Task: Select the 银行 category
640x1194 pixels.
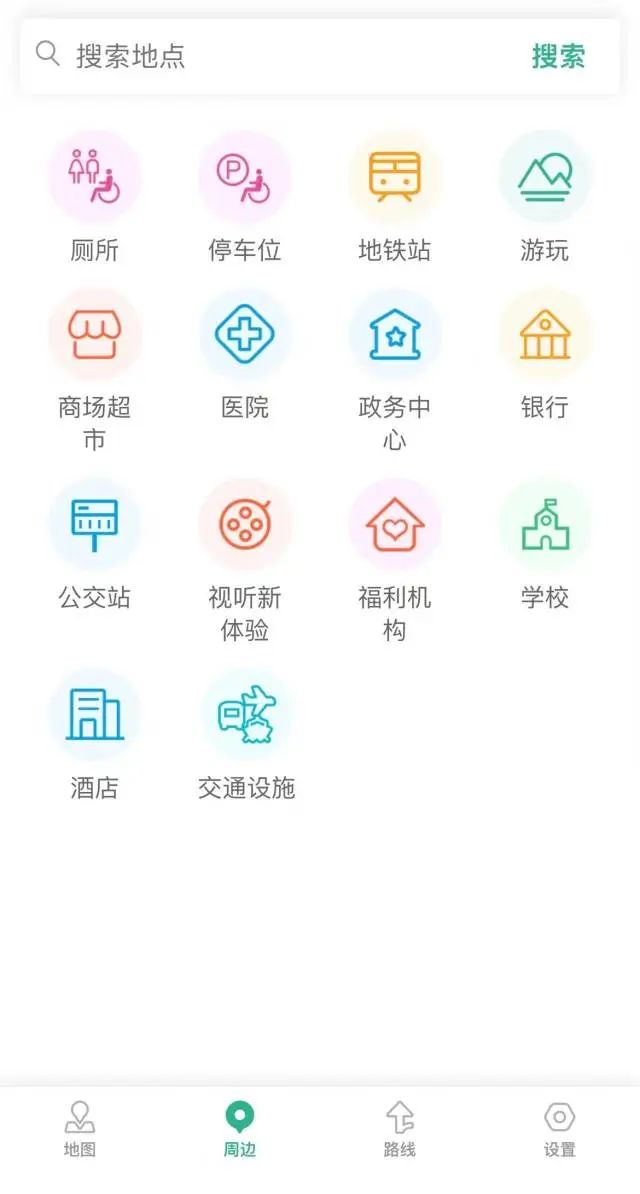Action: tap(545, 355)
